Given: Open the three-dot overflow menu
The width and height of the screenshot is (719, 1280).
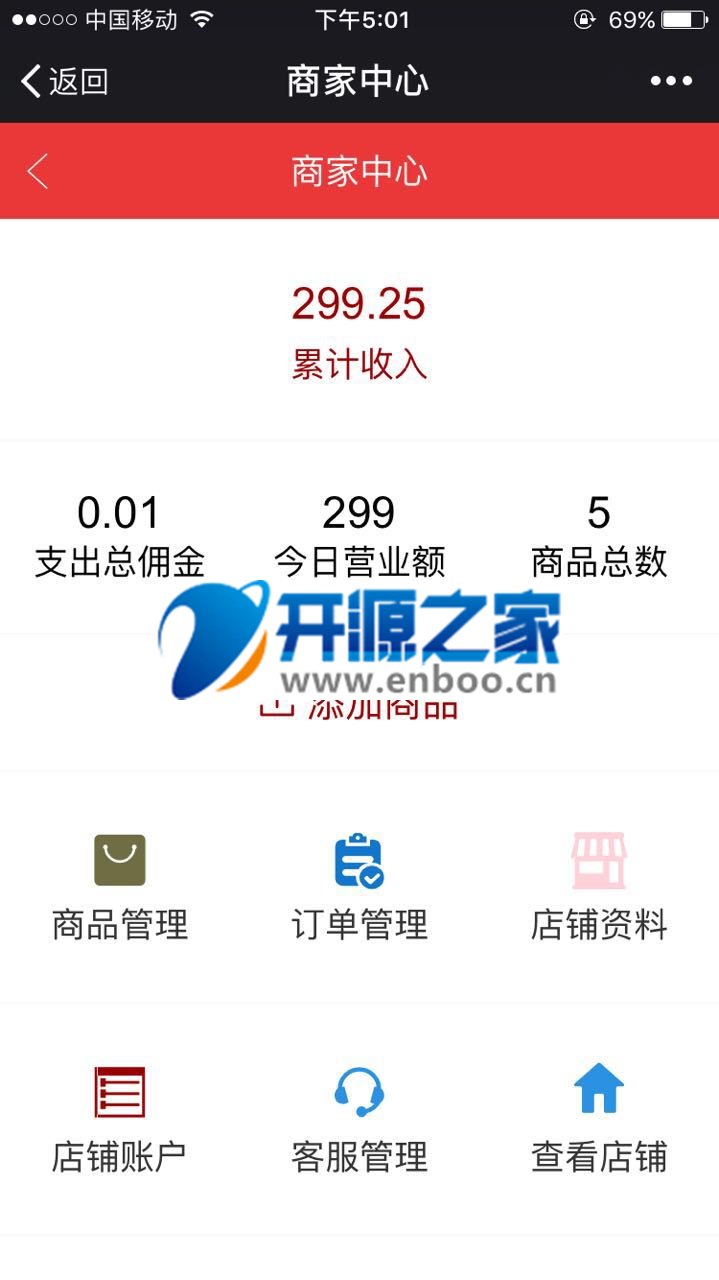Looking at the screenshot, I should tap(671, 81).
